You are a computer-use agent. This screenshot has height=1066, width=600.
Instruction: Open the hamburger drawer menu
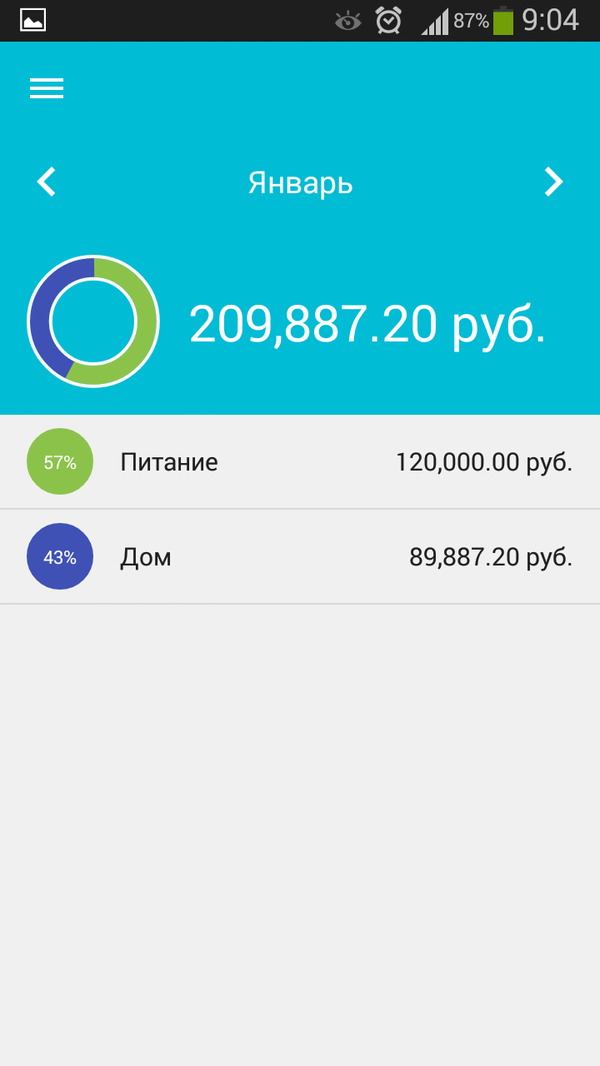(x=46, y=88)
